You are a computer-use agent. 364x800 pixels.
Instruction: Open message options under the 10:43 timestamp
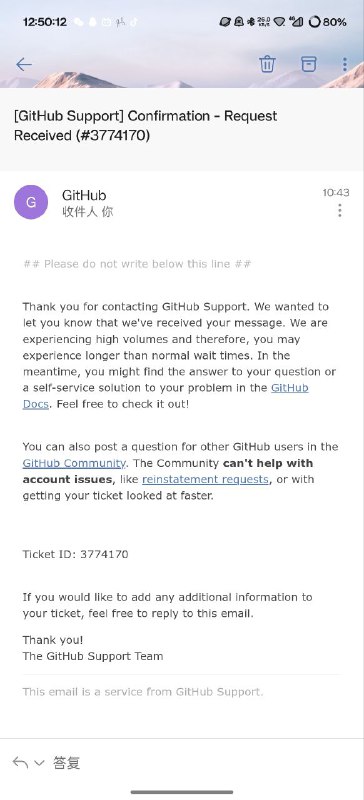pyautogui.click(x=339, y=211)
